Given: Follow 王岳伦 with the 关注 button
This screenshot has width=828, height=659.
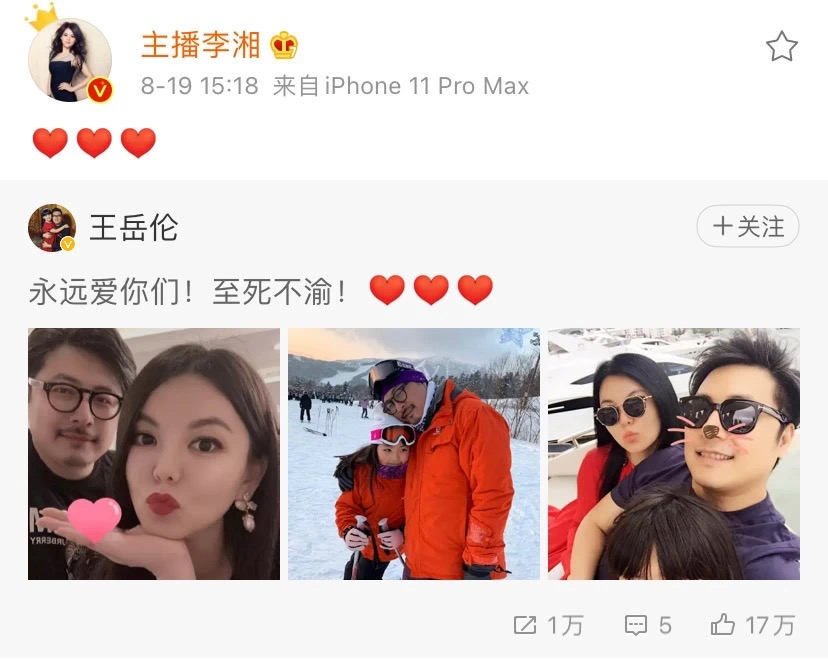Looking at the screenshot, I should [748, 227].
